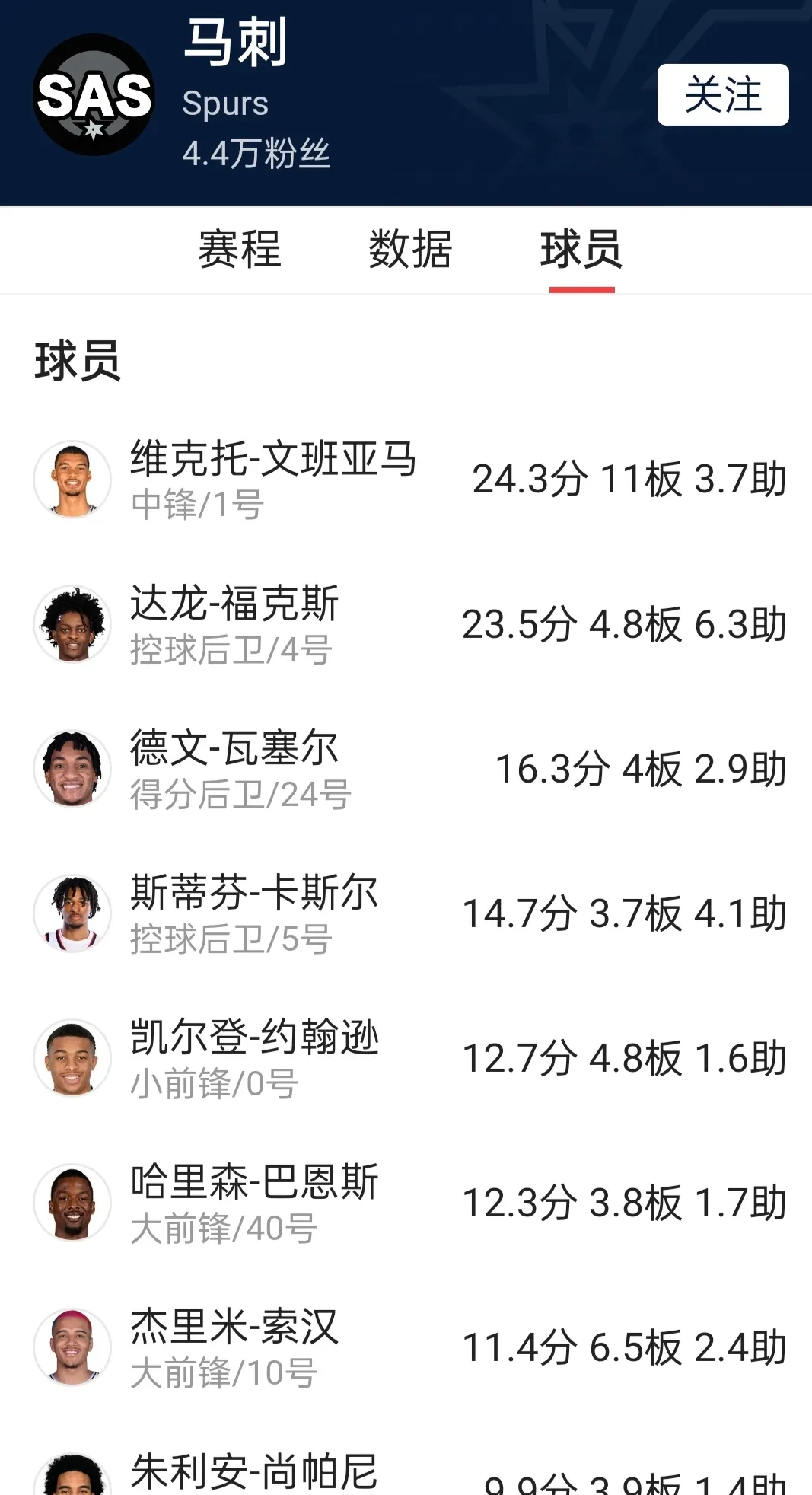This screenshot has width=812, height=1495.
Task: Open De'Aaron Fox's player avatar
Action: click(72, 624)
